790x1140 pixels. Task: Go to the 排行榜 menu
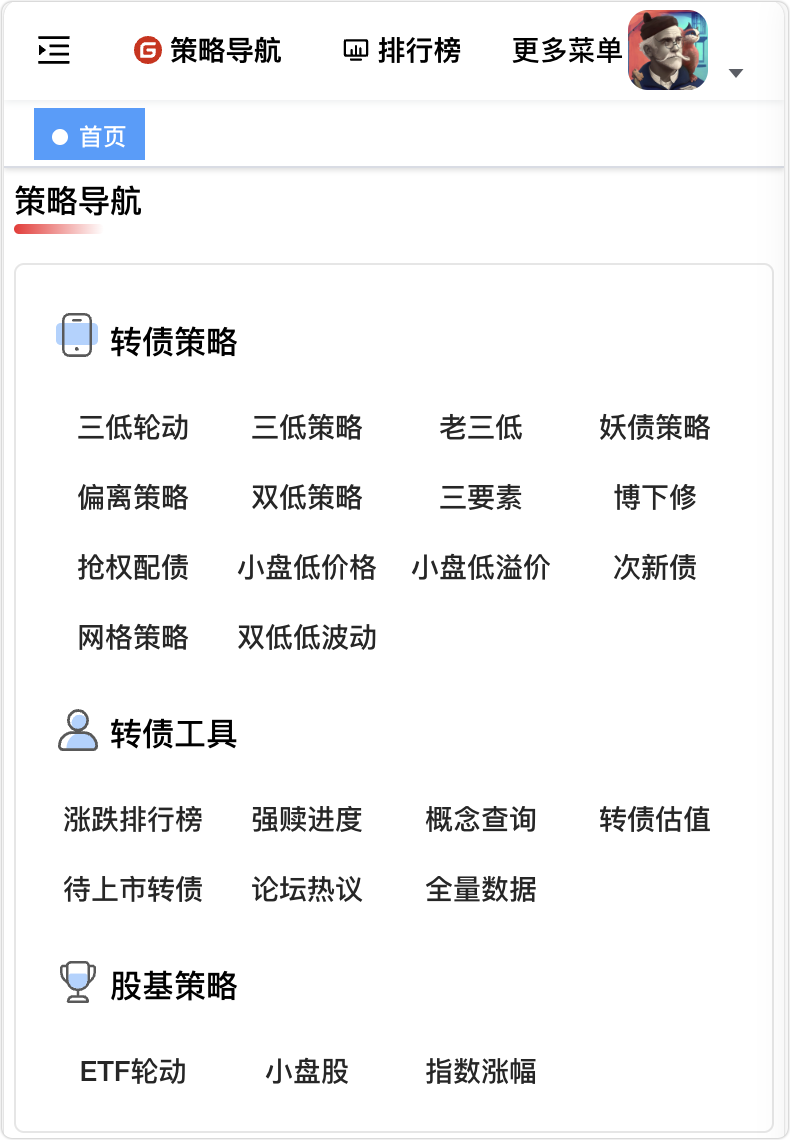402,50
